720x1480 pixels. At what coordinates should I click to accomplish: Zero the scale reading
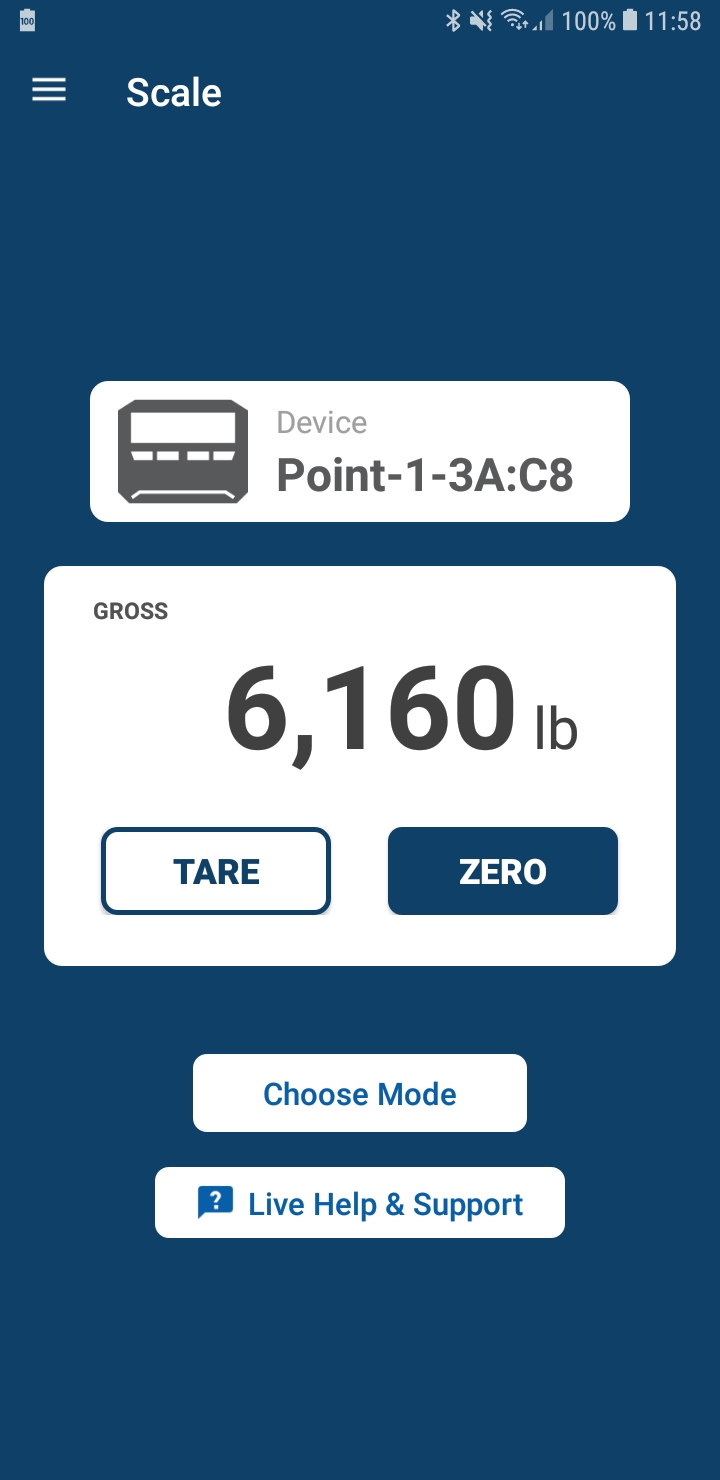(x=503, y=871)
